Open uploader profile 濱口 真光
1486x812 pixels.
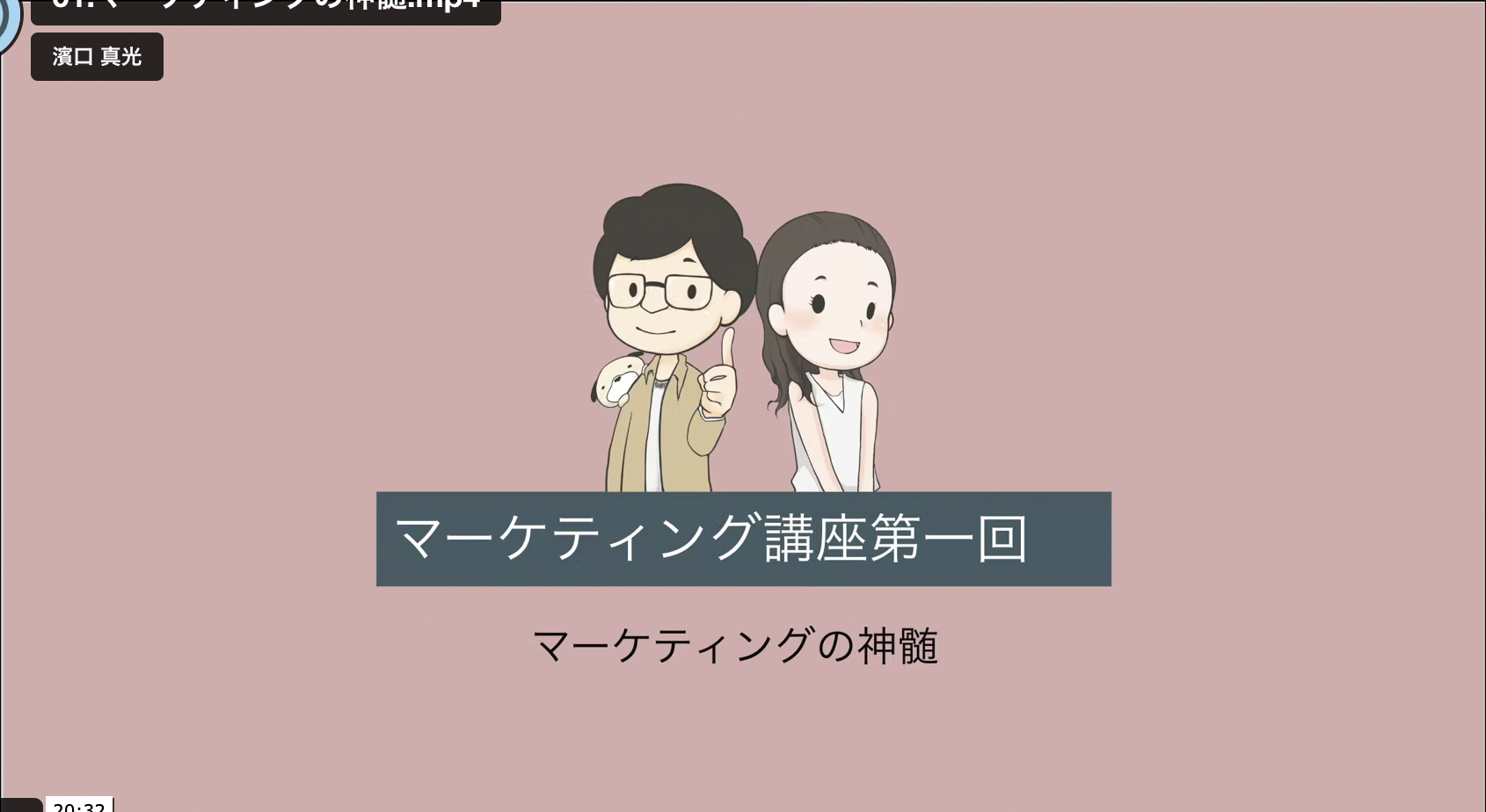point(97,57)
